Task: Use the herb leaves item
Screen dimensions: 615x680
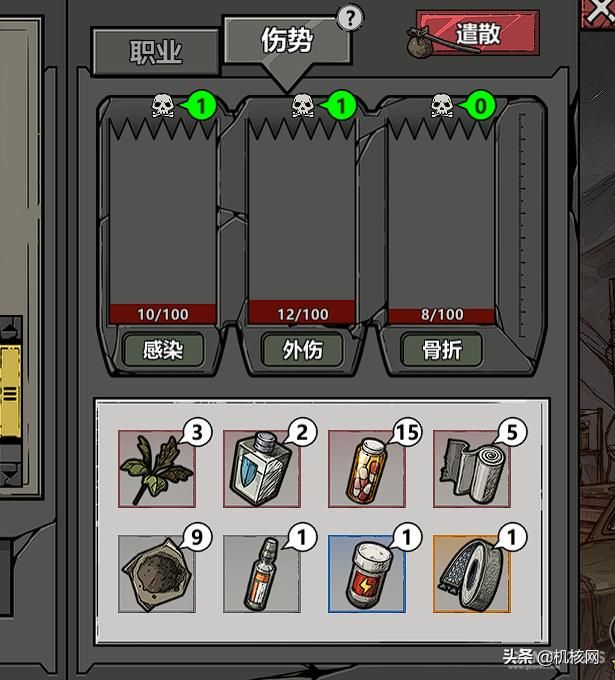Action: [x=156, y=469]
